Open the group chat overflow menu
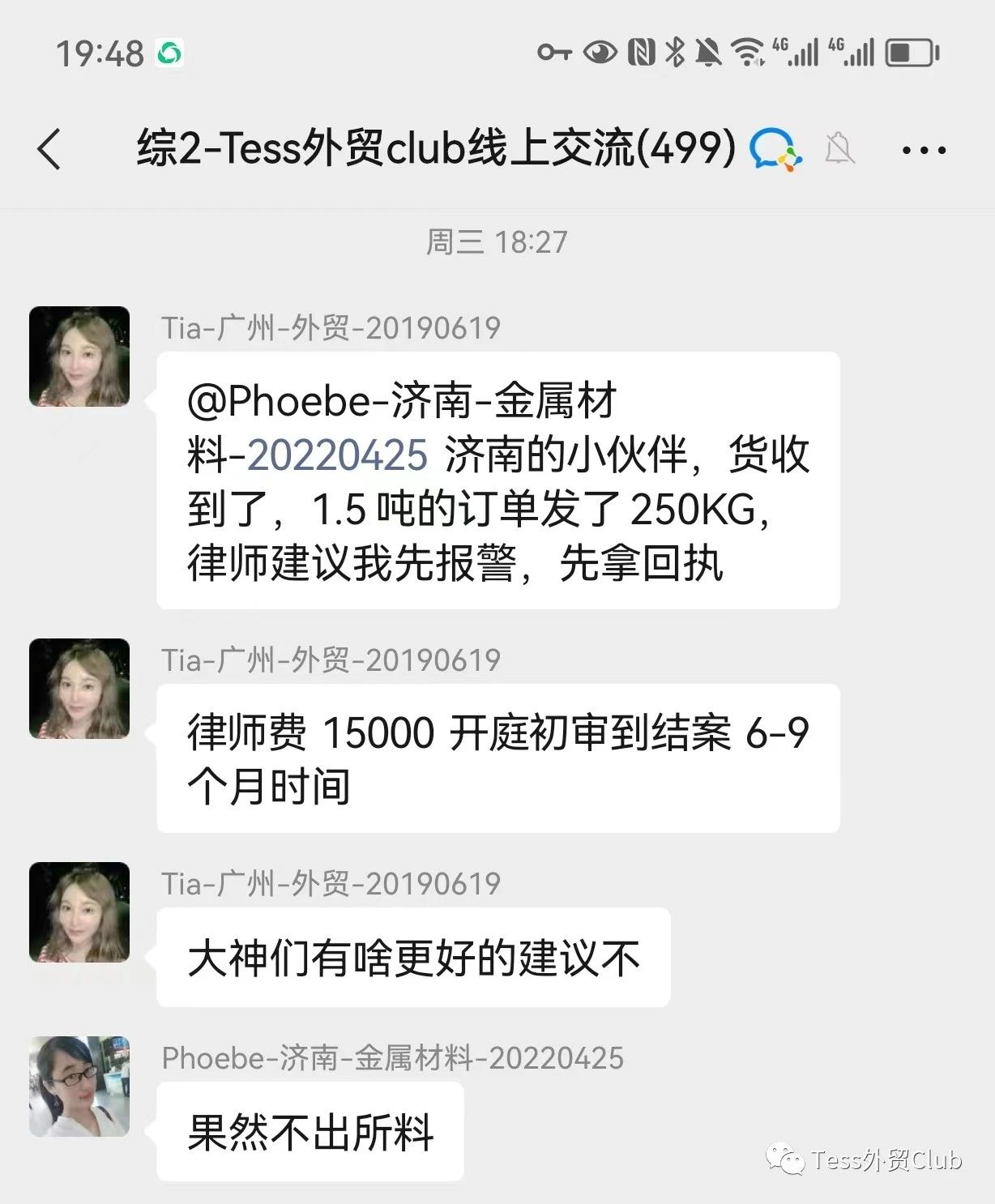Image resolution: width=995 pixels, height=1204 pixels. [x=923, y=150]
